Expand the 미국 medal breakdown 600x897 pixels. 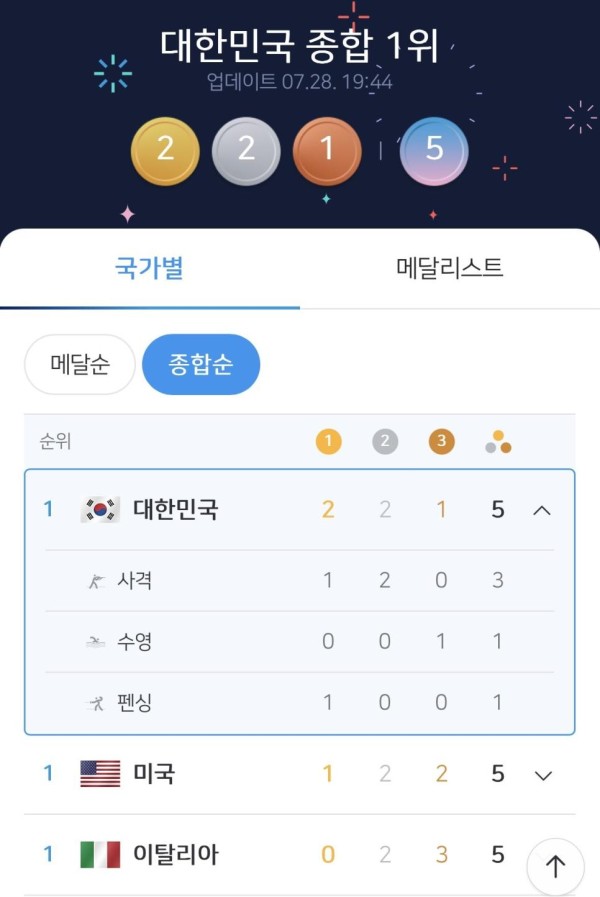543,774
